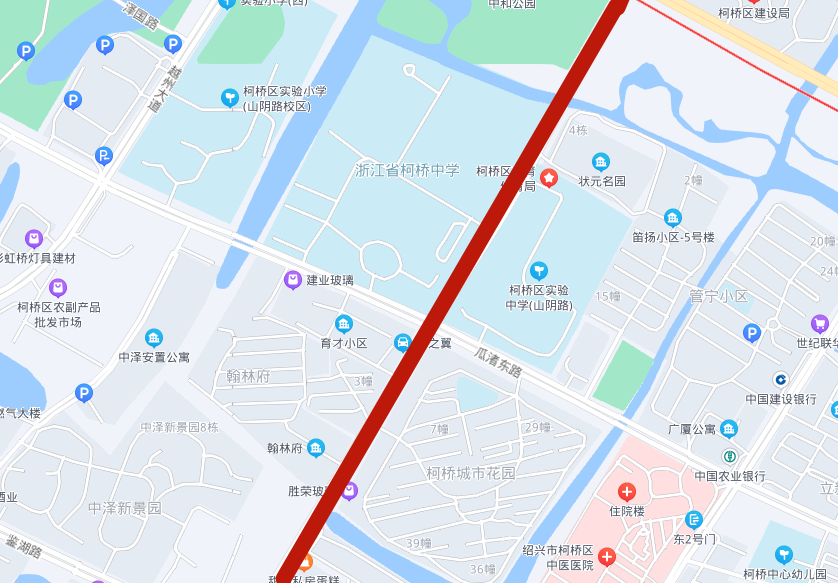The width and height of the screenshot is (838, 583).
Task: Tap the 胜荣玻璃 shop marker
Action: click(x=349, y=490)
